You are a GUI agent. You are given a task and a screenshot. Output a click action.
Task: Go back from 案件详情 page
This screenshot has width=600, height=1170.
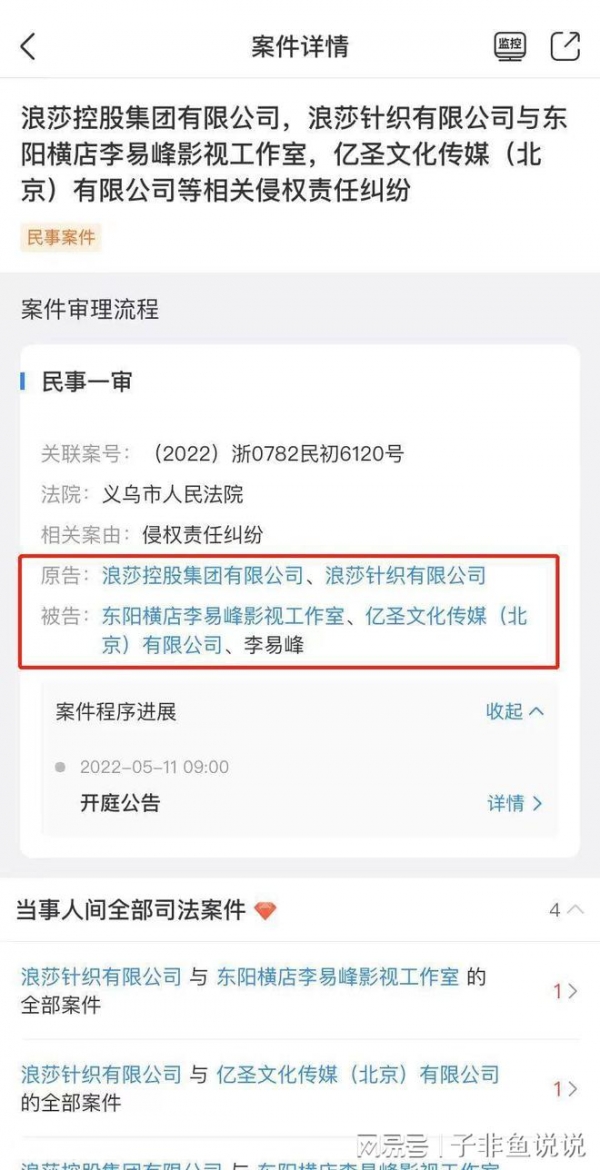pyautogui.click(x=28, y=46)
